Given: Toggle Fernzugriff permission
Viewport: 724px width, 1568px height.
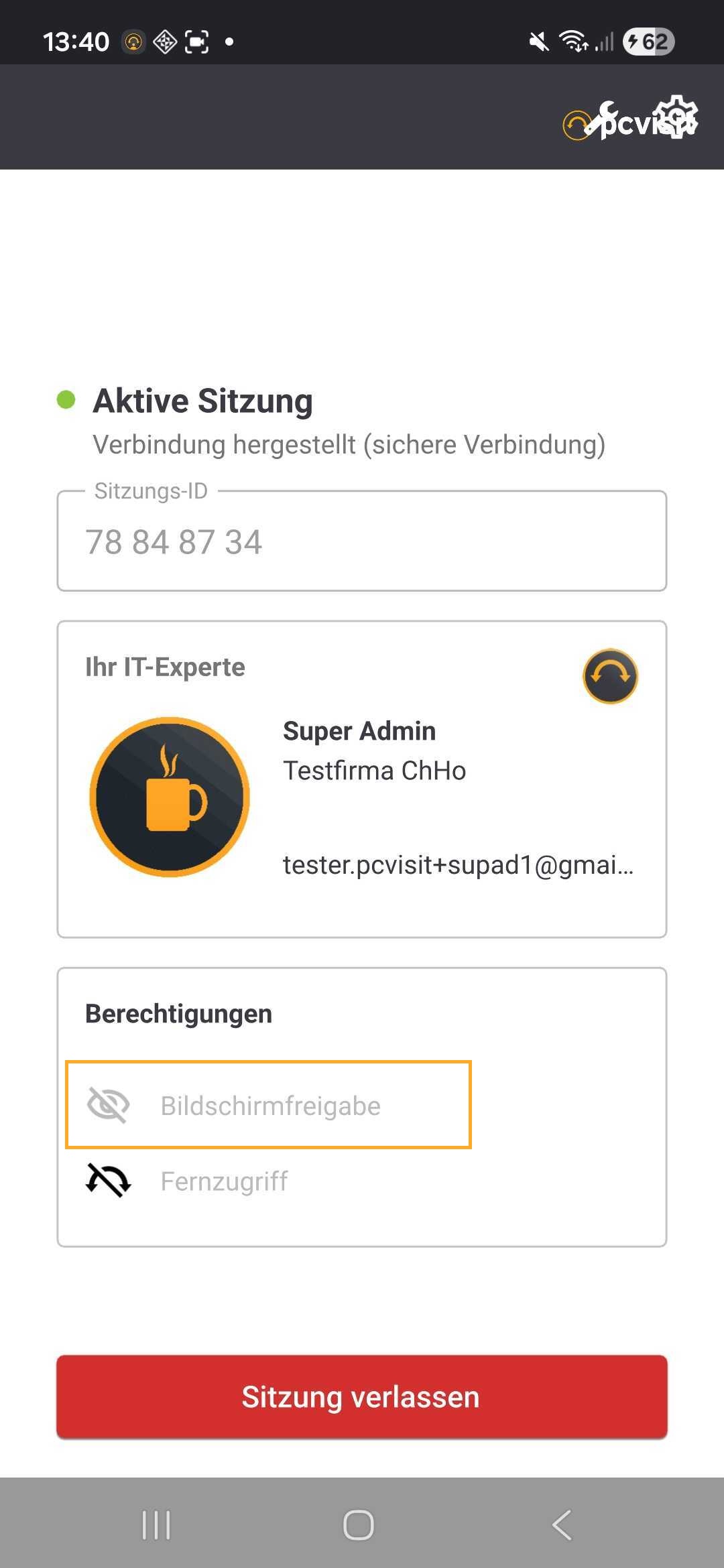Looking at the screenshot, I should pyautogui.click(x=224, y=1181).
